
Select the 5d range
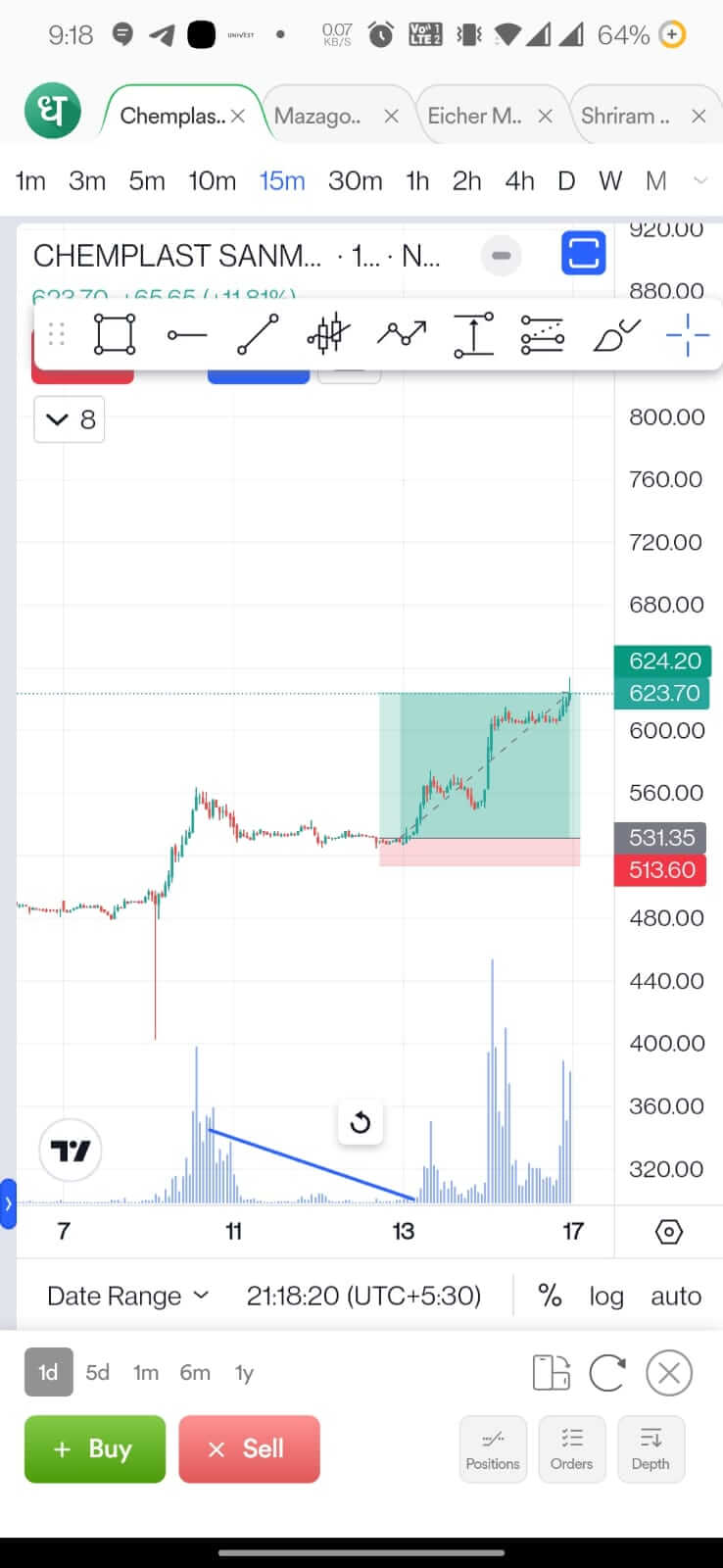97,1372
